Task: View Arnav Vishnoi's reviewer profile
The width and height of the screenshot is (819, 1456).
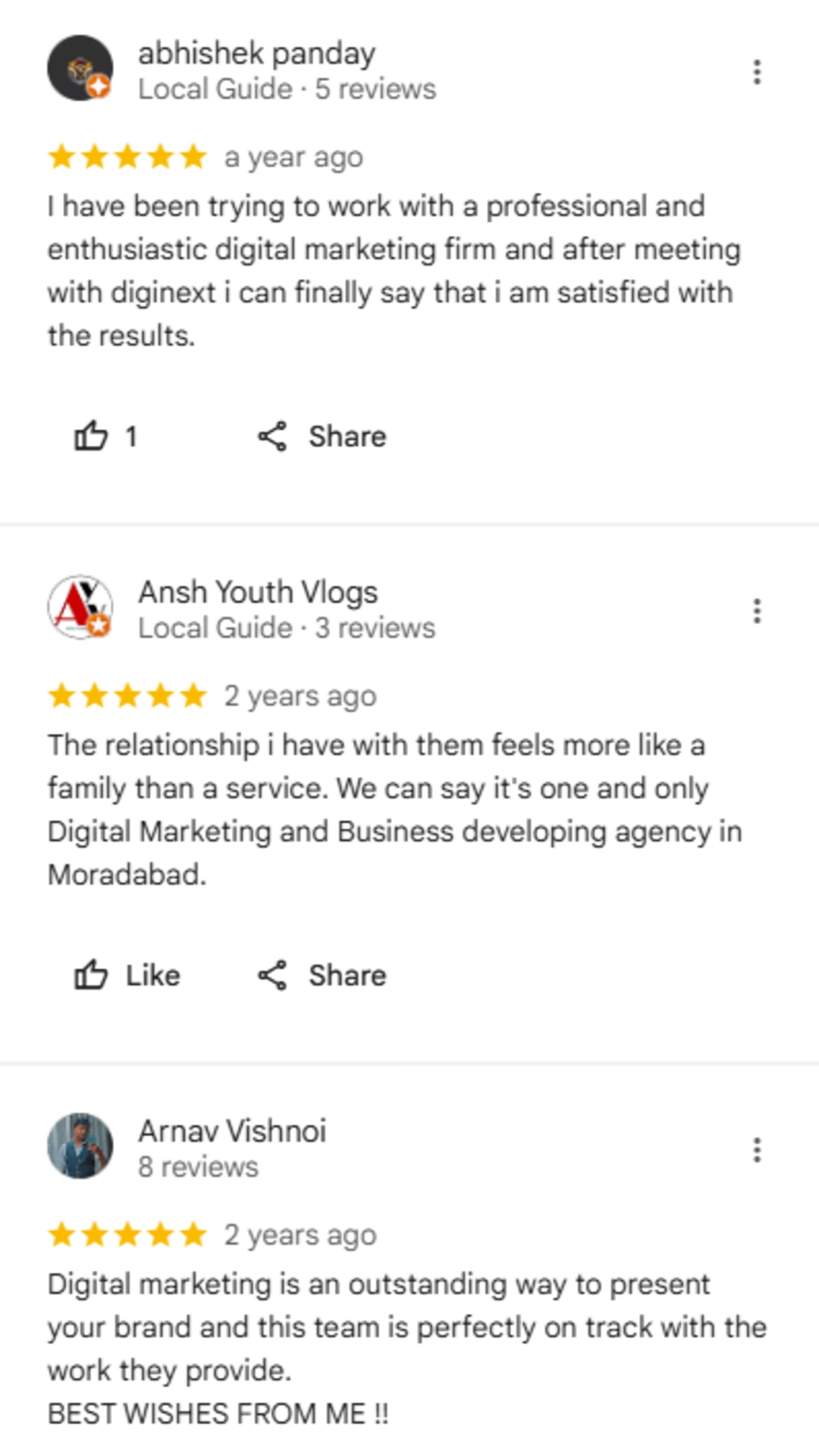Action: [231, 1131]
